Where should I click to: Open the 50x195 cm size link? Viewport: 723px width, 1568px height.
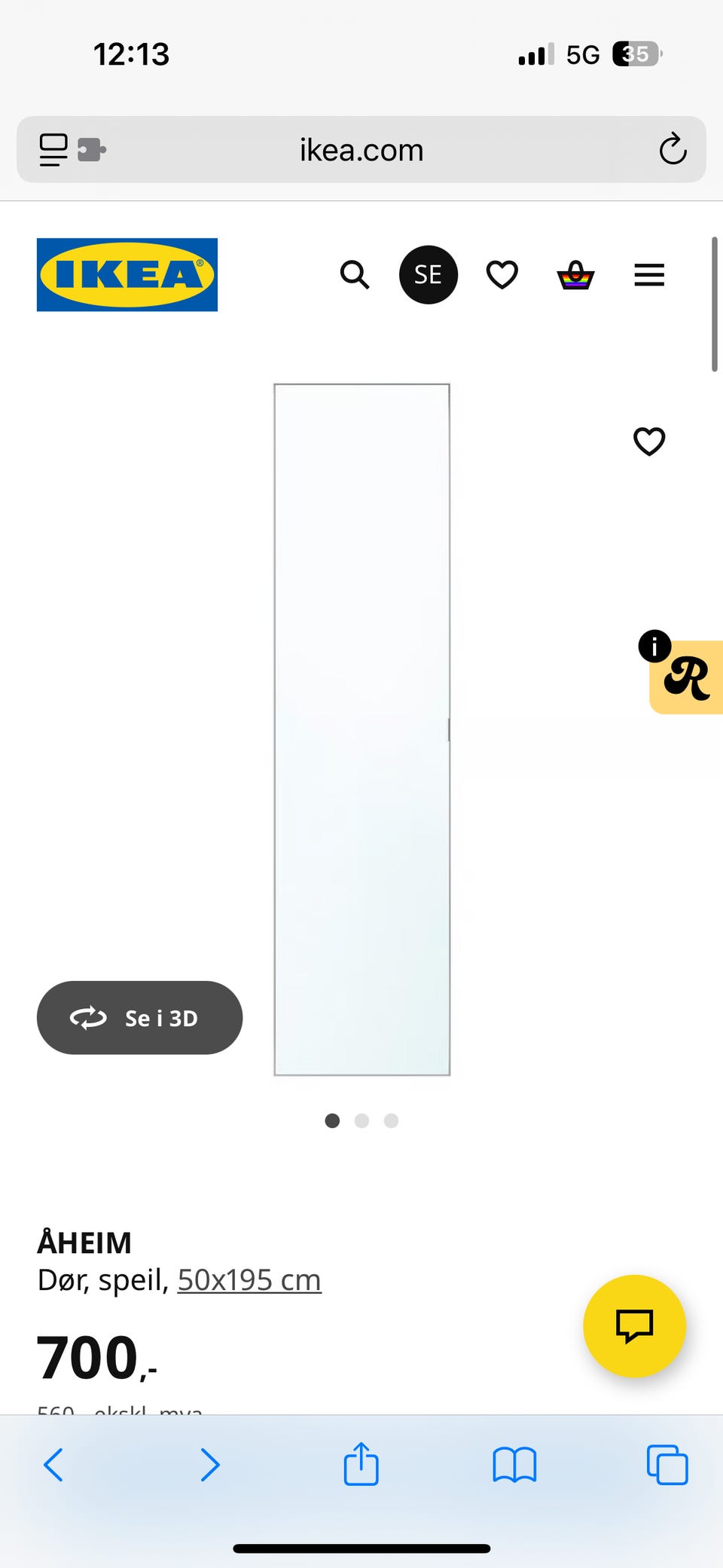click(249, 1280)
